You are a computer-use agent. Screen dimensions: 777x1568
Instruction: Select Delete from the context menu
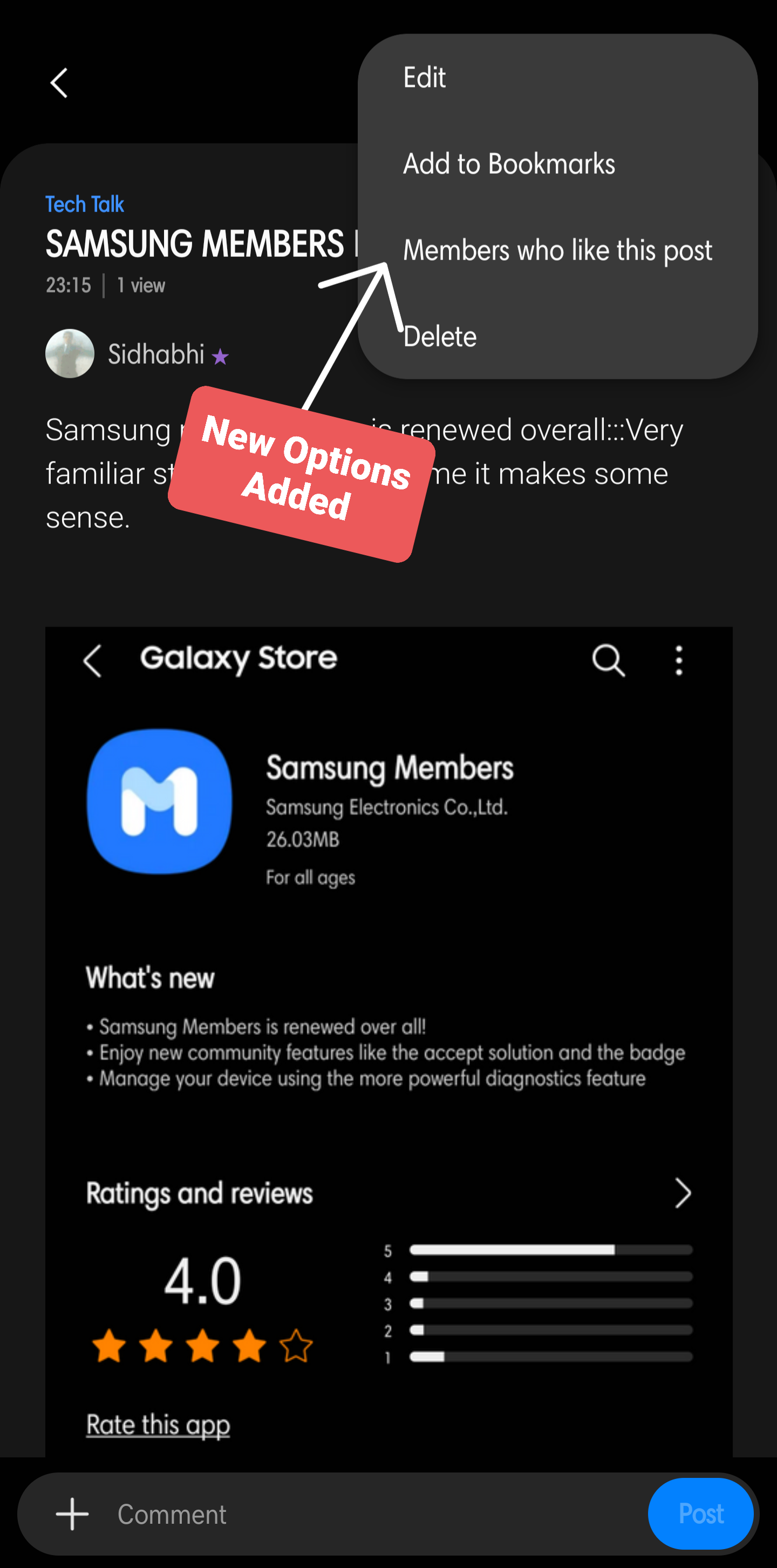440,336
